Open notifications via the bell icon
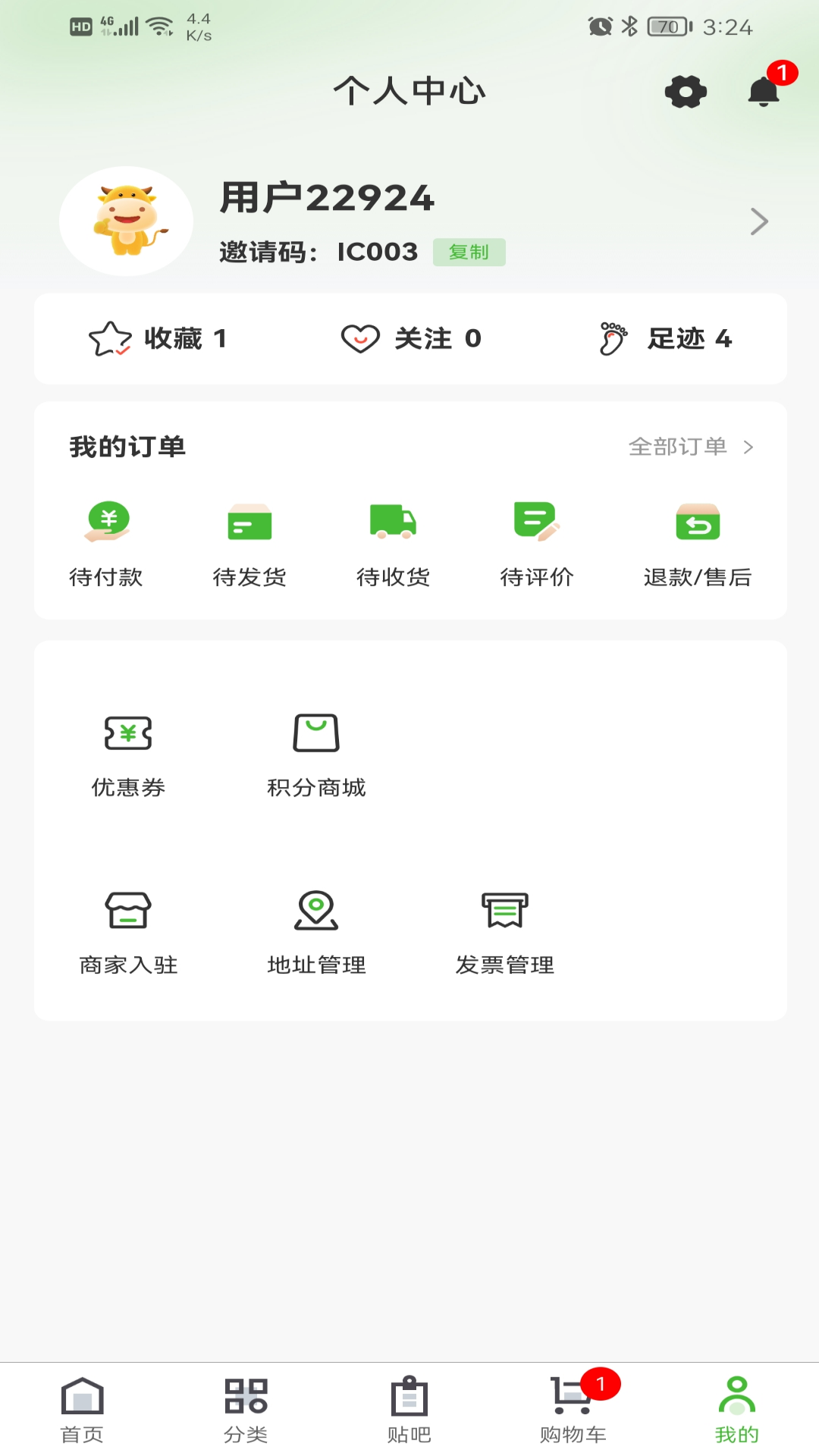 tap(762, 93)
